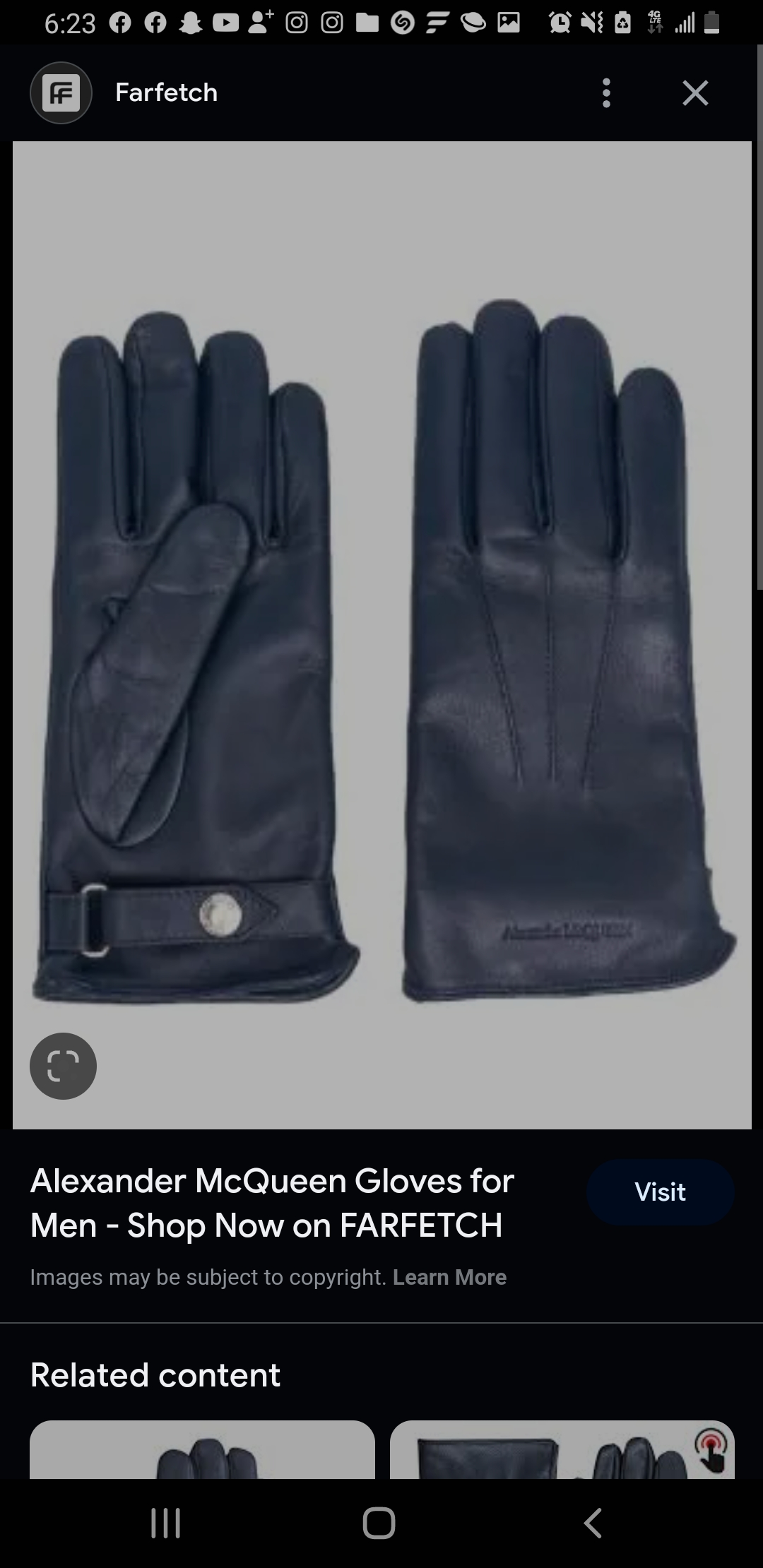Go back using system back button

tap(593, 1523)
